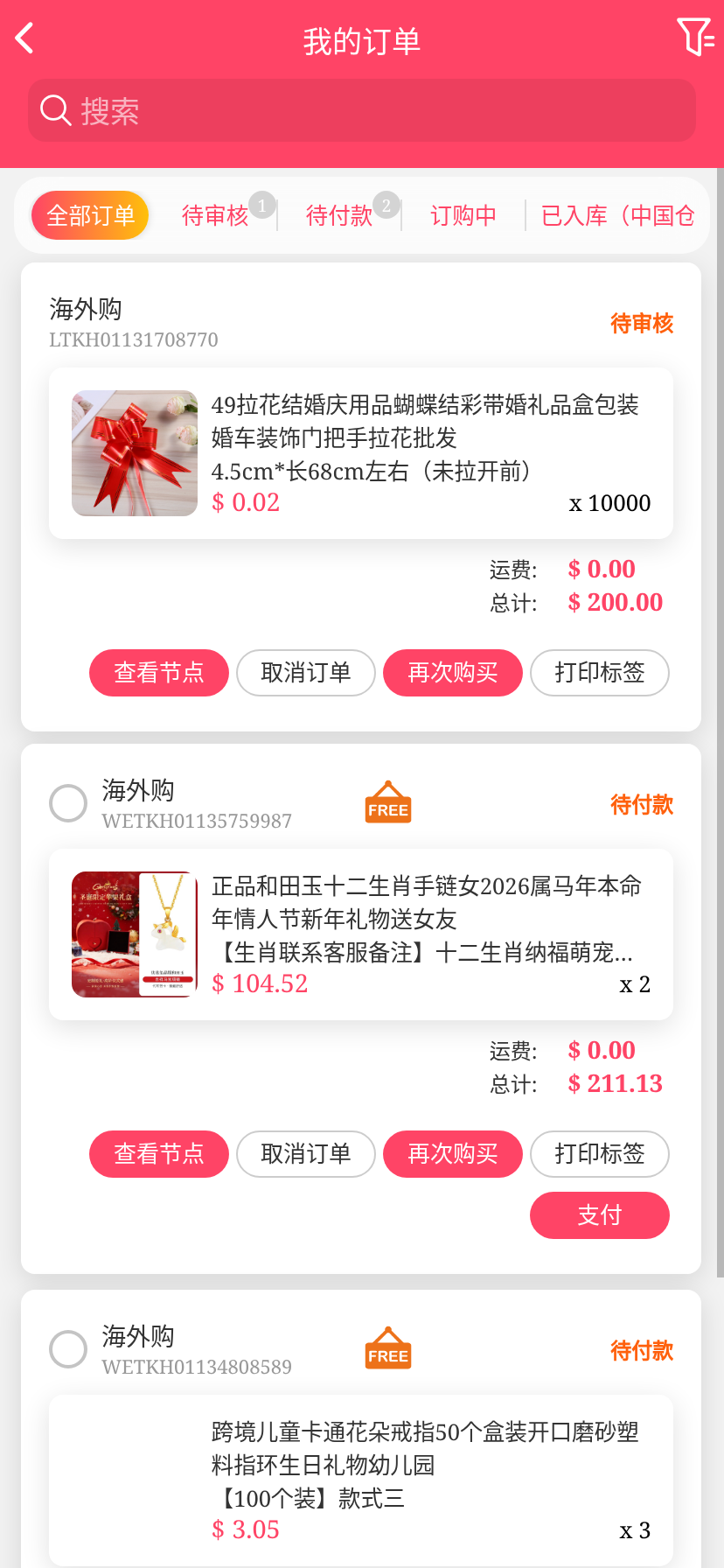Print label for order LTKH01131708770

(599, 673)
